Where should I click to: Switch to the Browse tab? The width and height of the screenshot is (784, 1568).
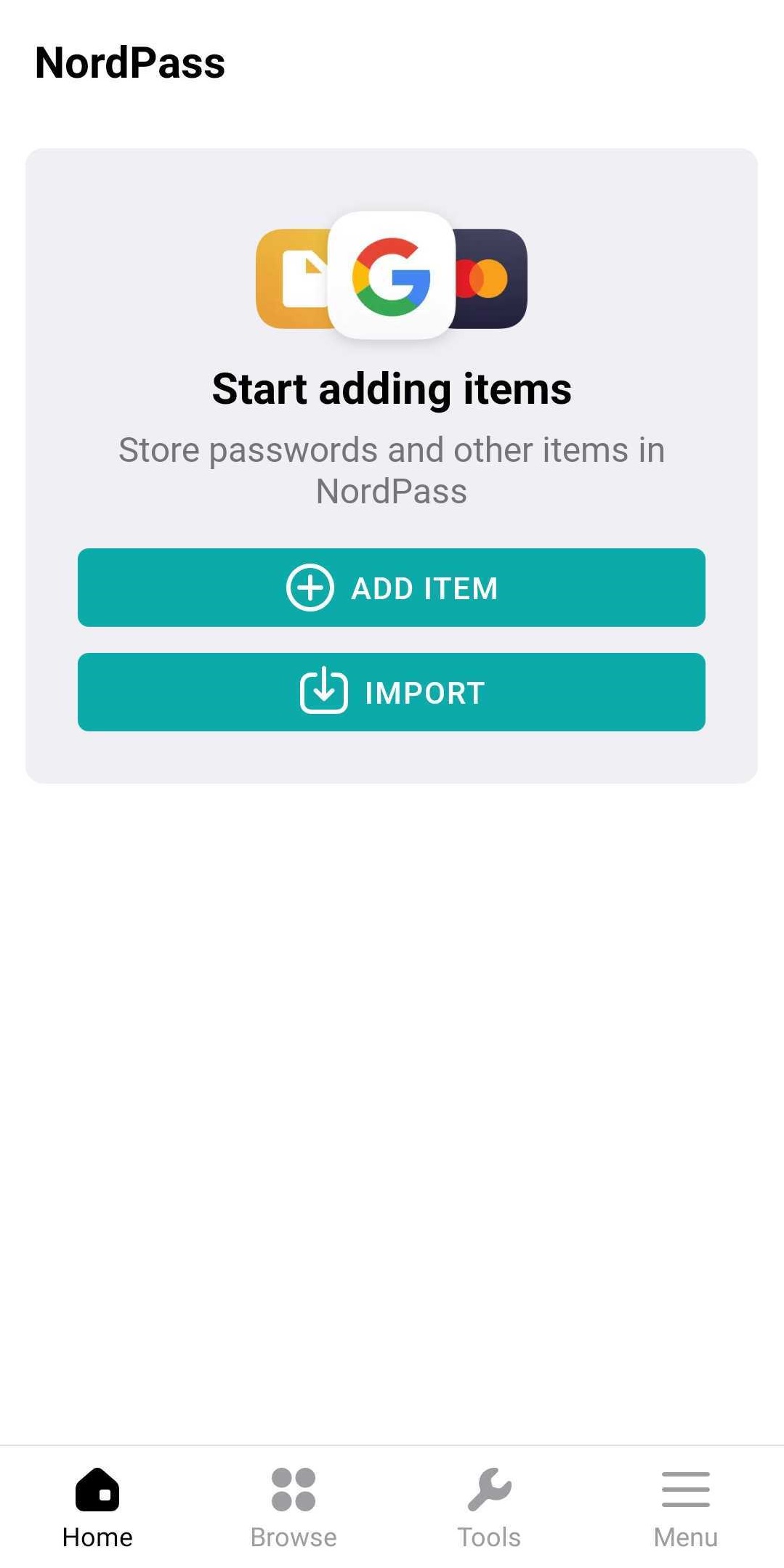coord(294,1508)
